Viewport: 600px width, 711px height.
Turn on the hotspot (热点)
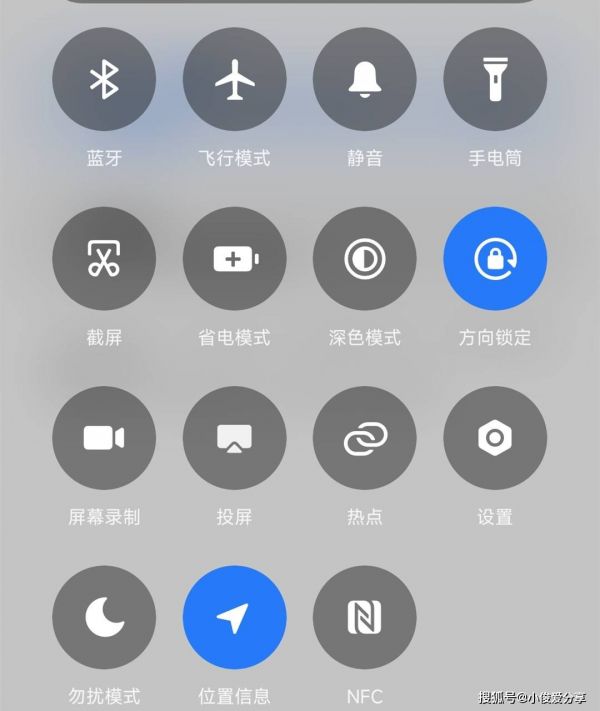point(364,438)
